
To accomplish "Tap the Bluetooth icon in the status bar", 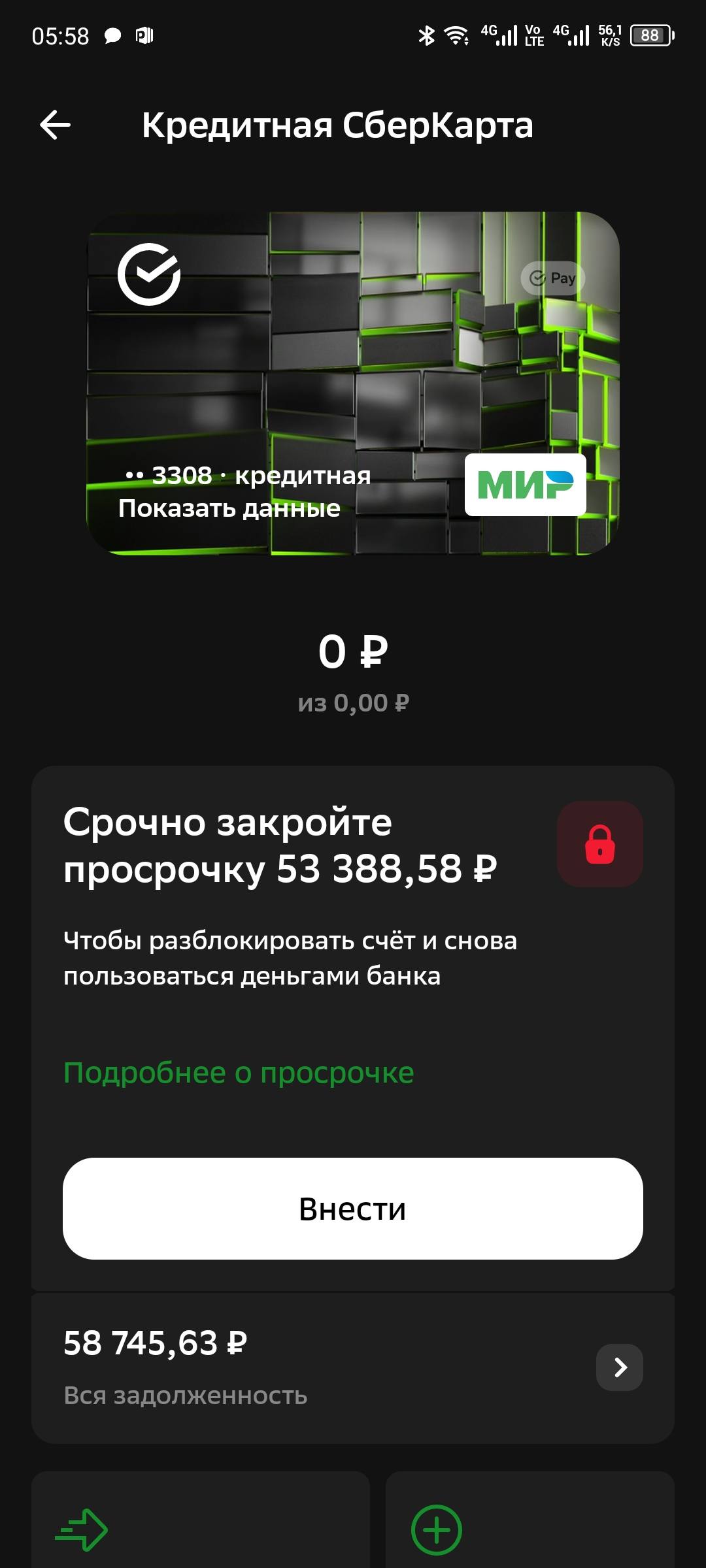I will coord(426,36).
